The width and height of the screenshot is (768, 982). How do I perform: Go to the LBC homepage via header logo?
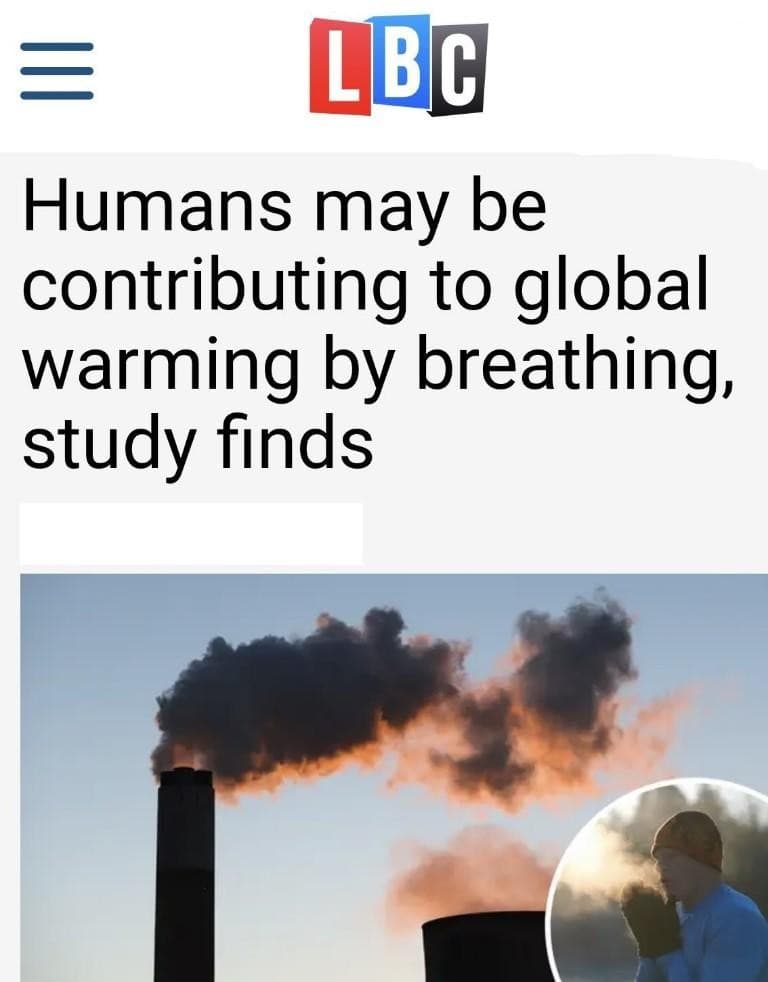398,65
